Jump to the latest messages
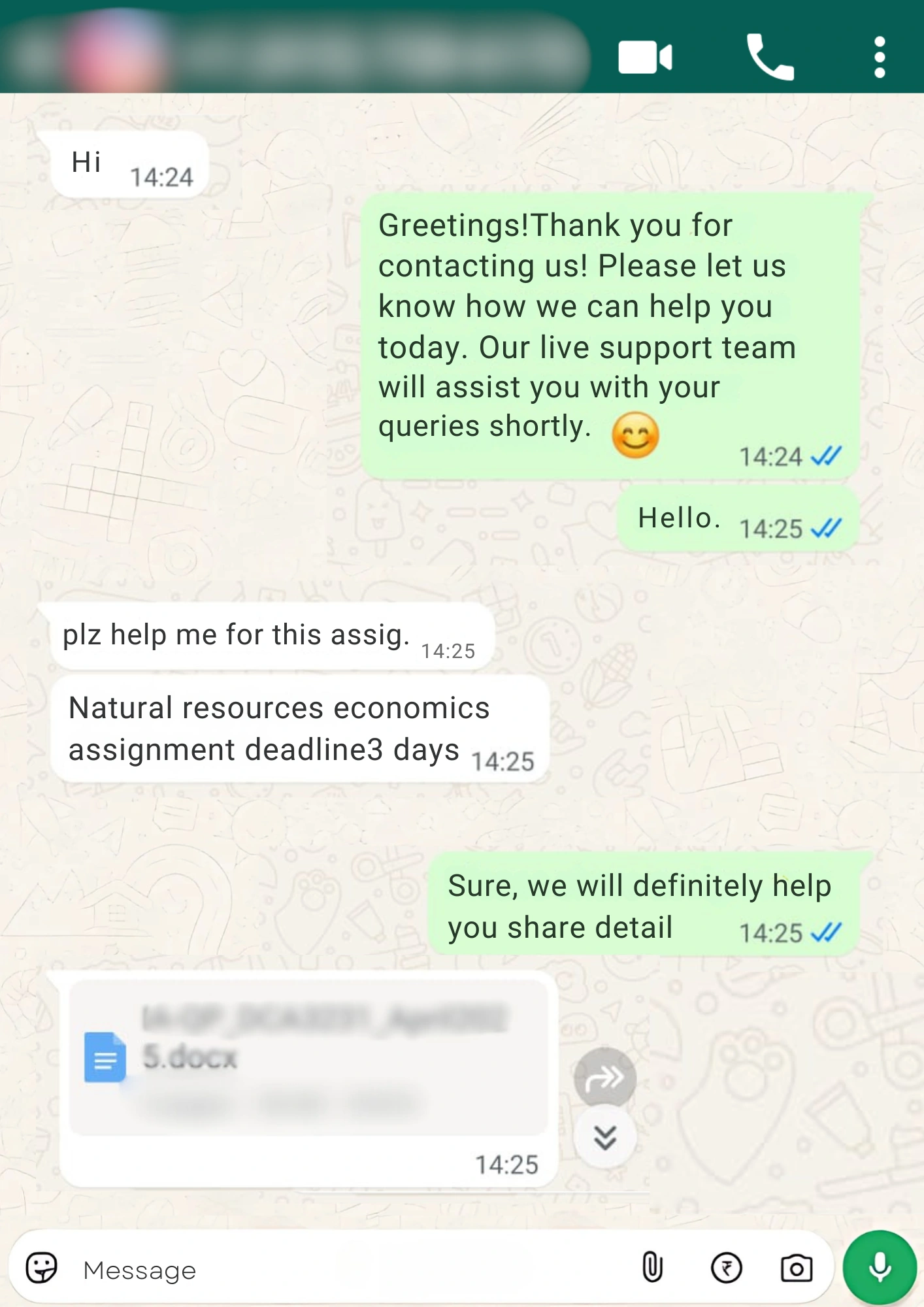 coord(604,1138)
